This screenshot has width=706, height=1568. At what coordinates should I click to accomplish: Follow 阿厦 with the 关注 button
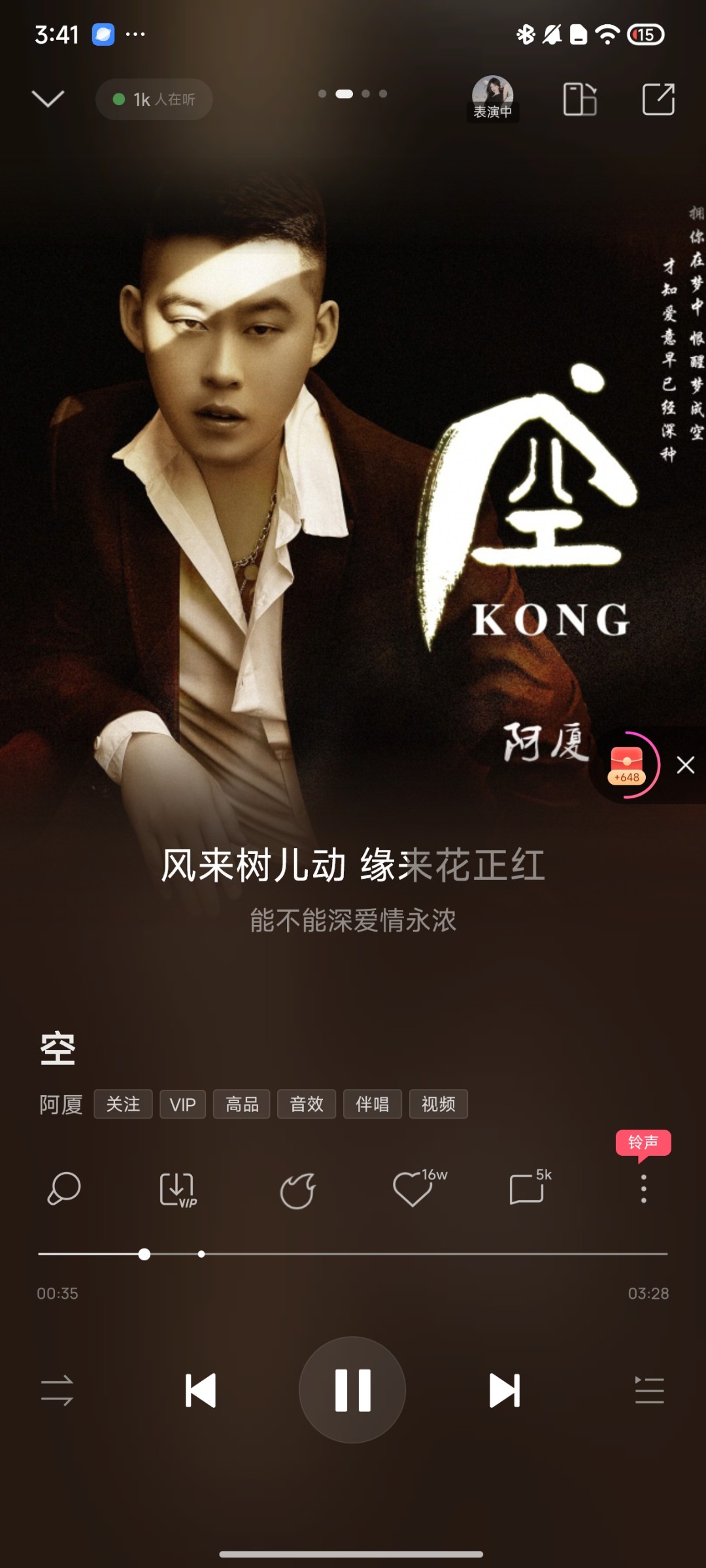123,1104
